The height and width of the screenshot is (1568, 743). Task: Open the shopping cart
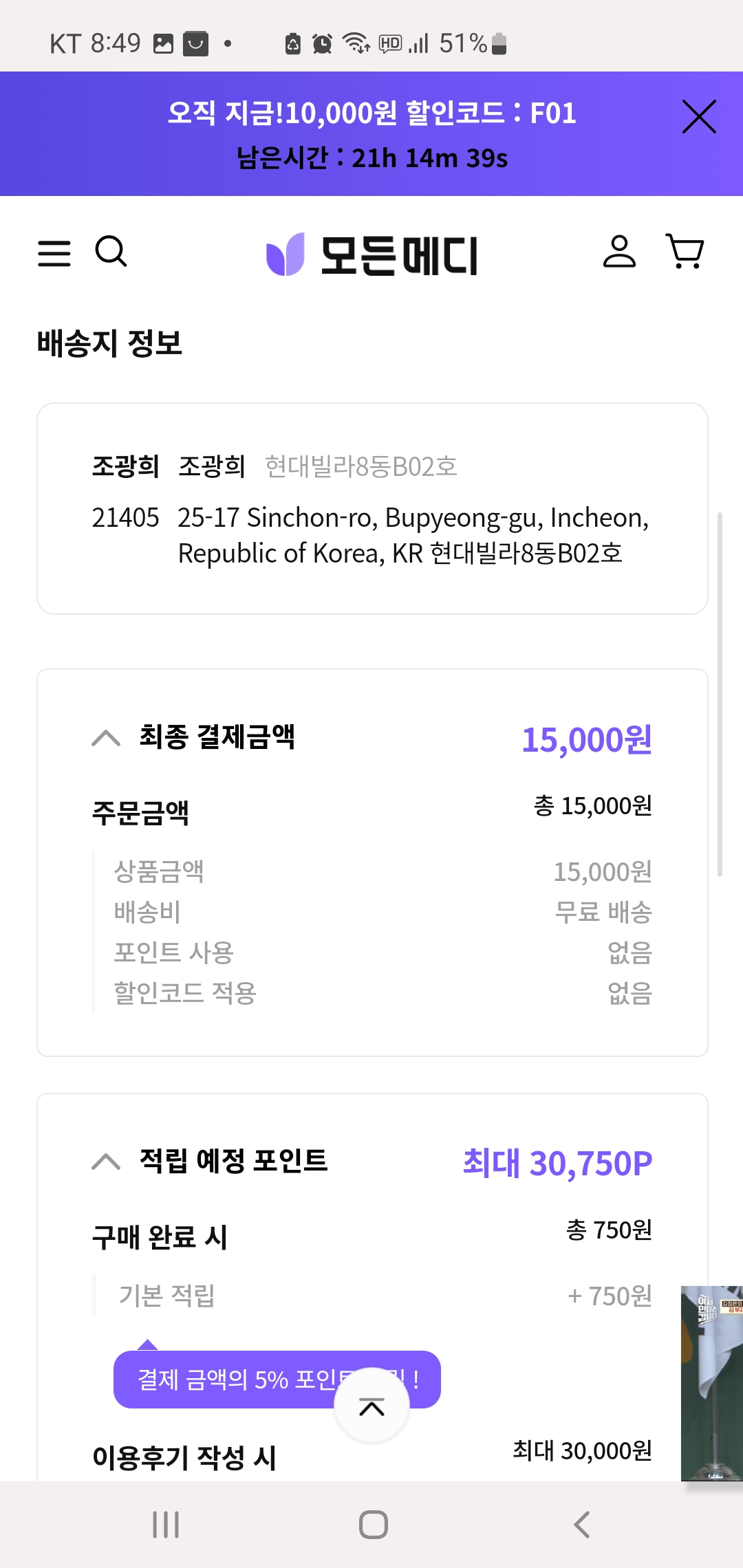point(685,251)
